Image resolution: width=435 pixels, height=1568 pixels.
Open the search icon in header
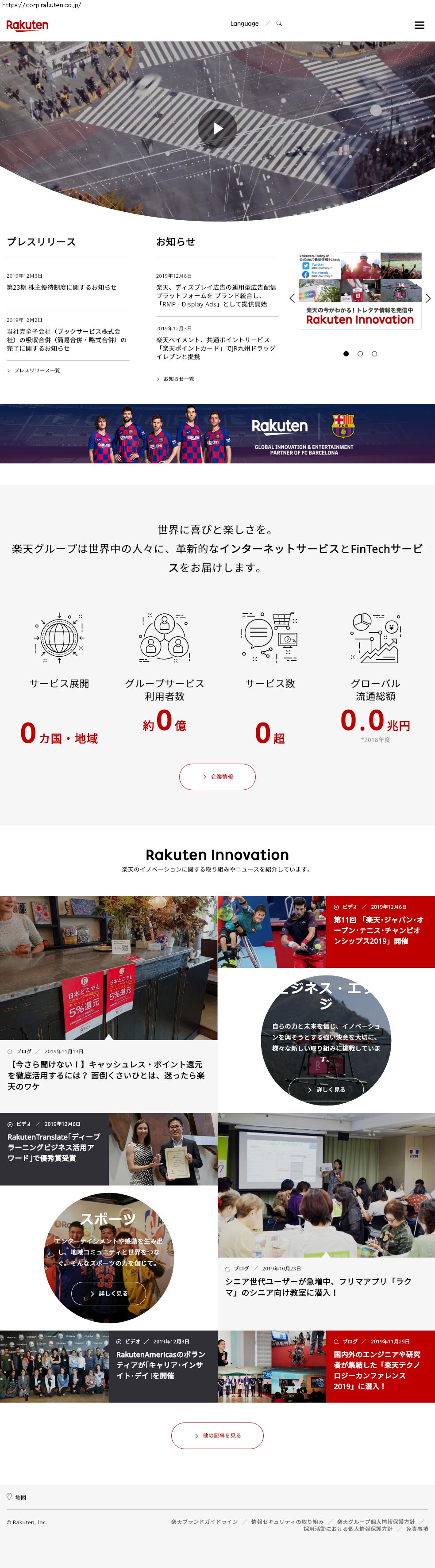pyautogui.click(x=279, y=24)
